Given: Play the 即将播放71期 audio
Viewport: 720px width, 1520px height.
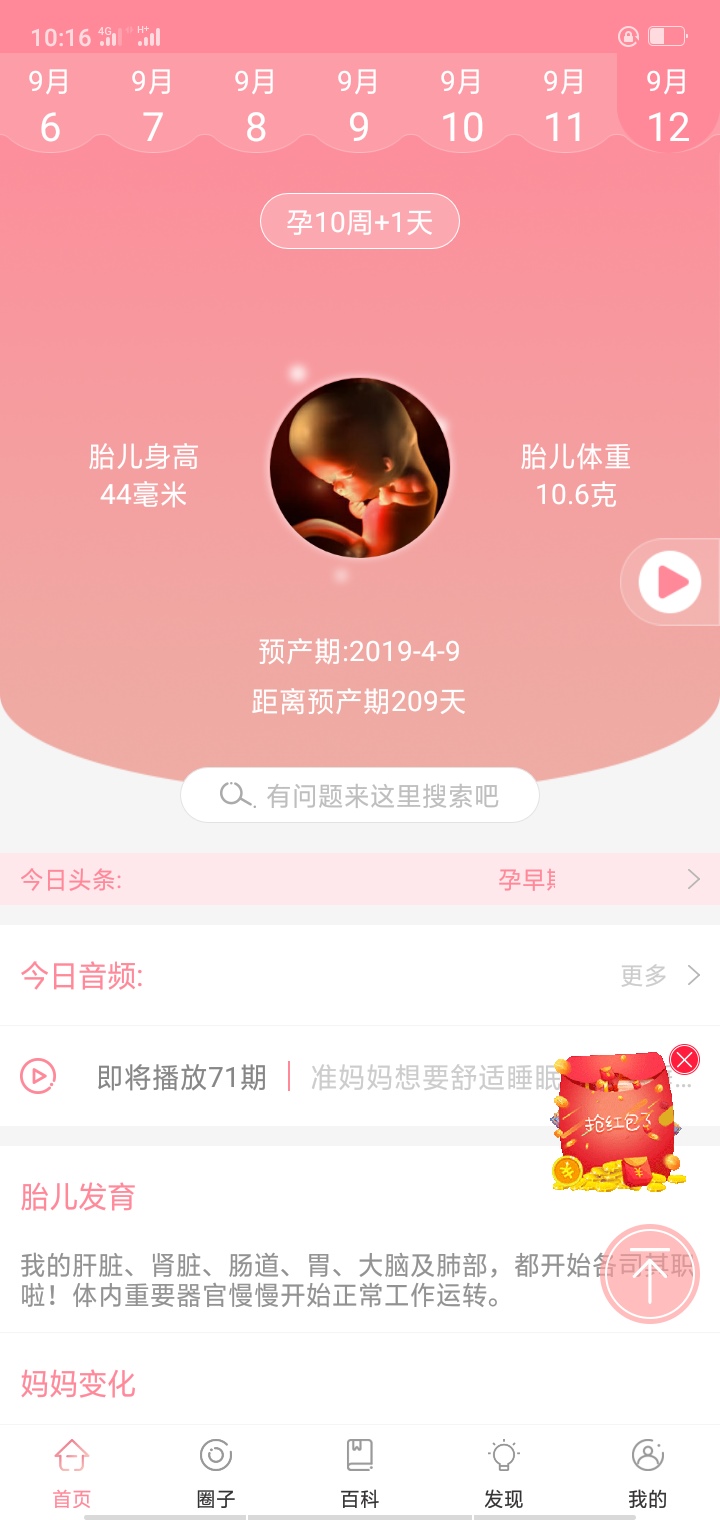Looking at the screenshot, I should 38,1076.
